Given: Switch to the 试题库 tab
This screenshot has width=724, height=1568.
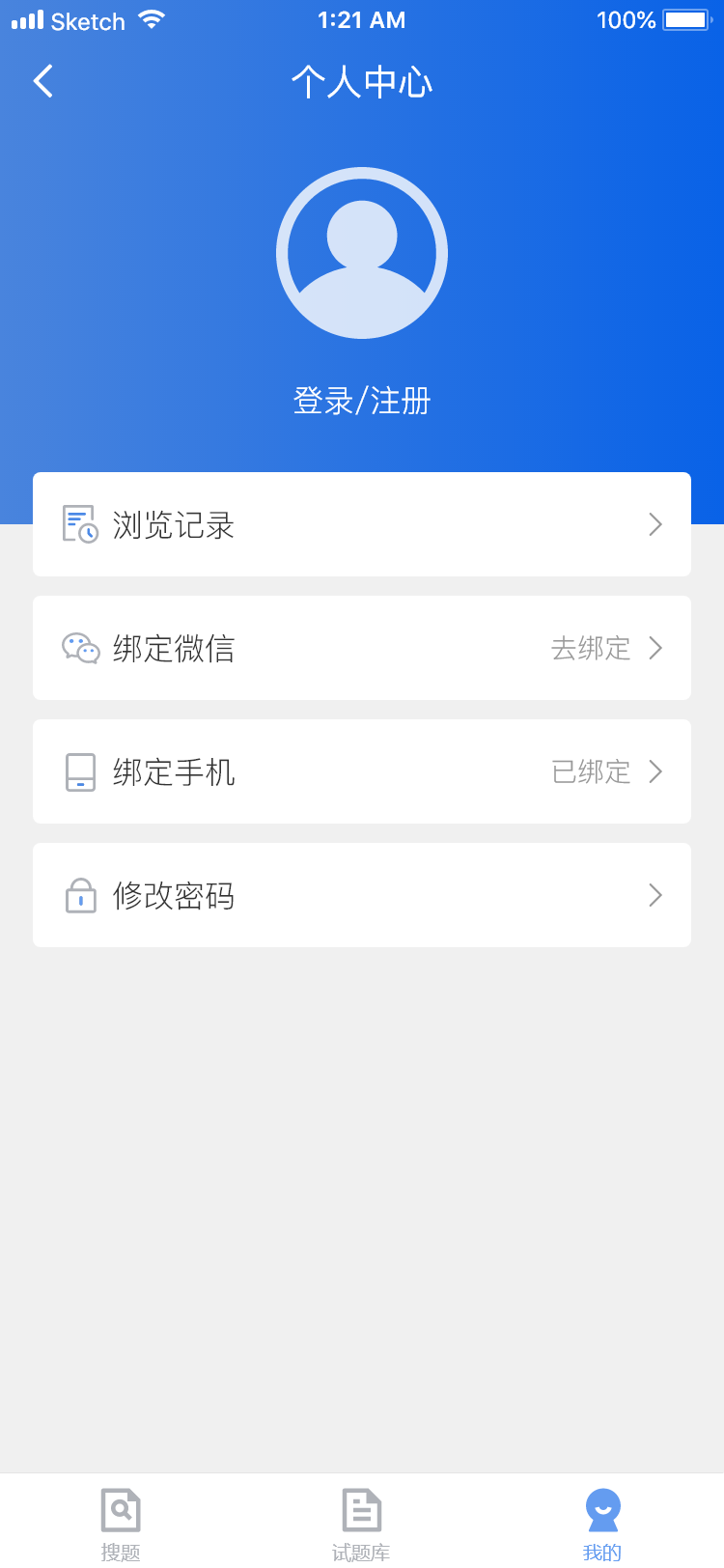Looking at the screenshot, I should coord(362,1522).
